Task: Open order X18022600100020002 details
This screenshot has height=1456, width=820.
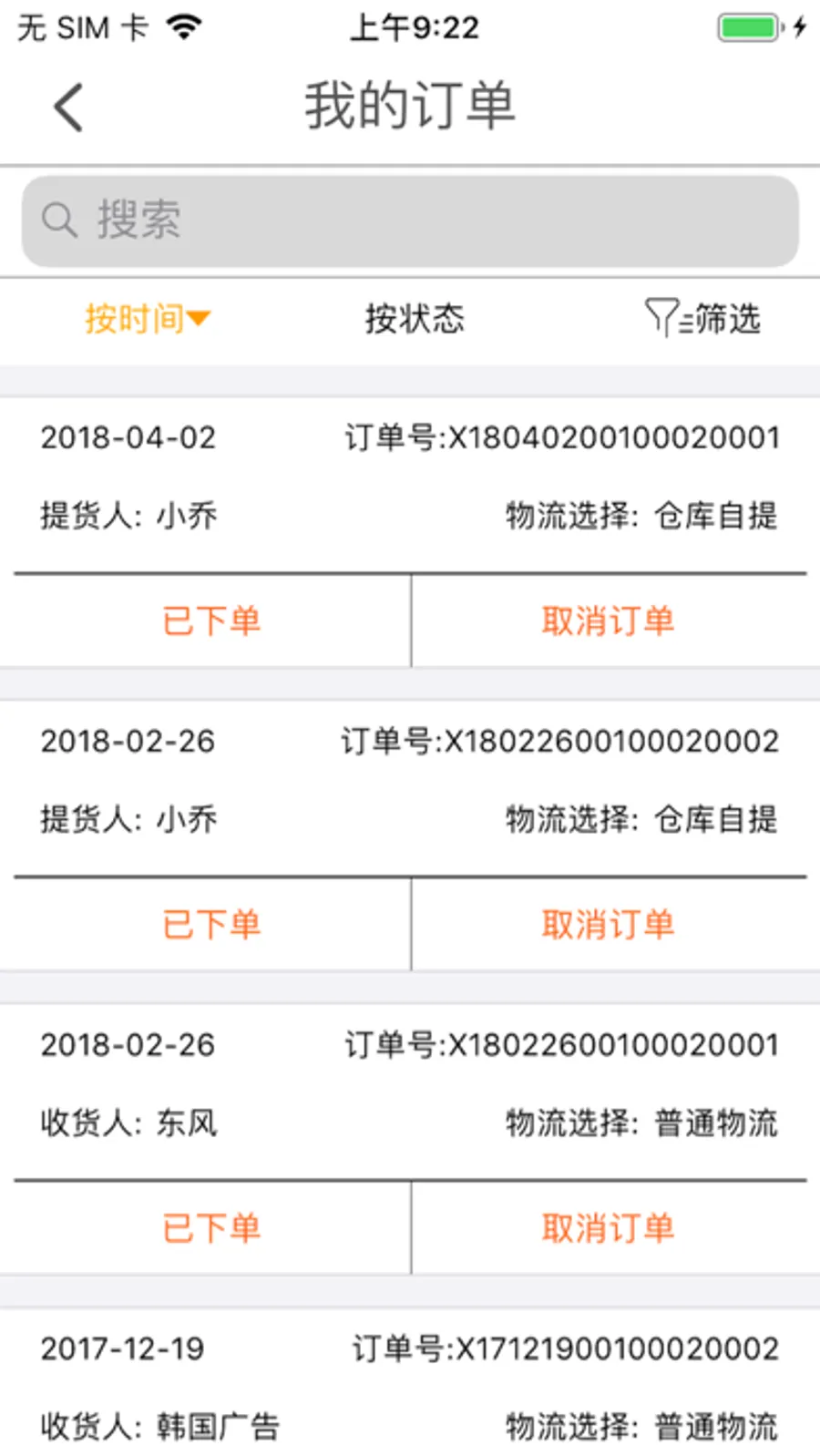Action: [x=410, y=780]
